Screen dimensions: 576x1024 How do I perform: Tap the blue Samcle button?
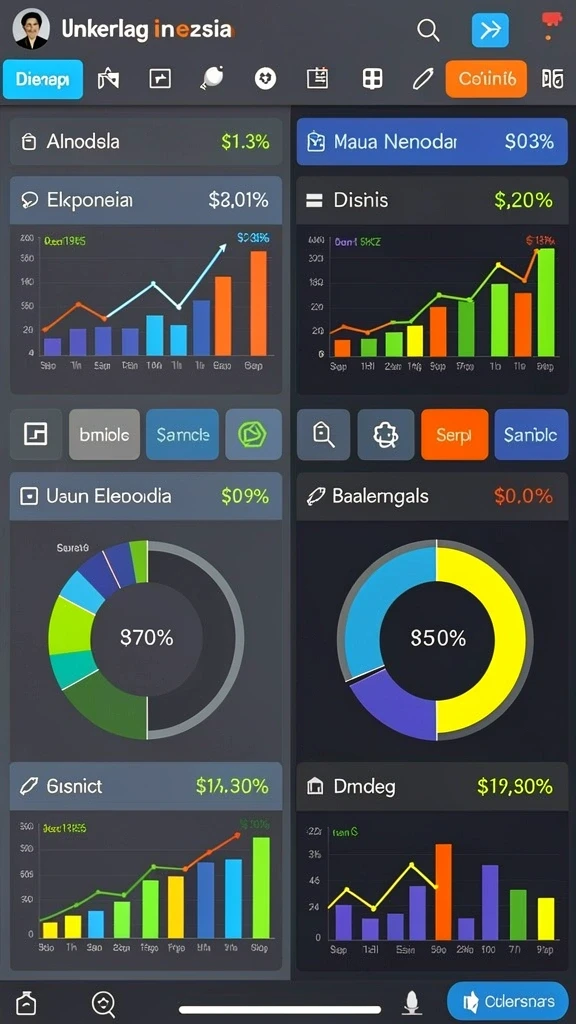point(182,434)
